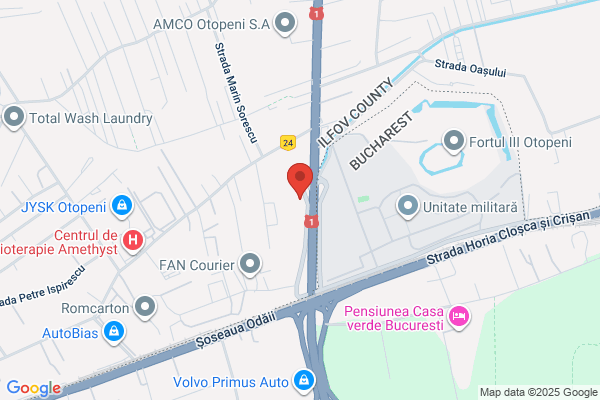Image resolution: width=600 pixels, height=400 pixels.
Task: Tap the AutoBias shopping pin
Action: [114, 333]
